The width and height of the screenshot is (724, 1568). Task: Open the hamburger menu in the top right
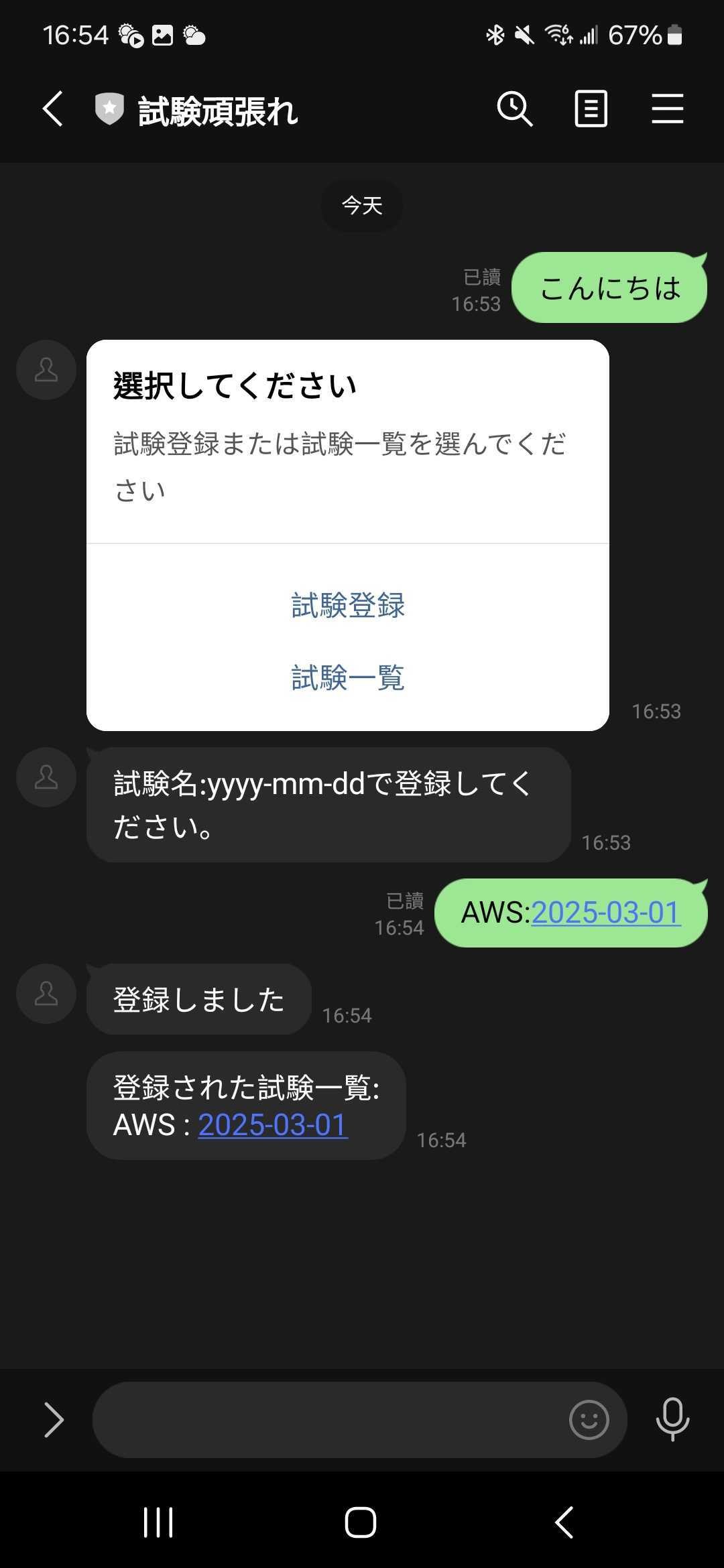667,108
